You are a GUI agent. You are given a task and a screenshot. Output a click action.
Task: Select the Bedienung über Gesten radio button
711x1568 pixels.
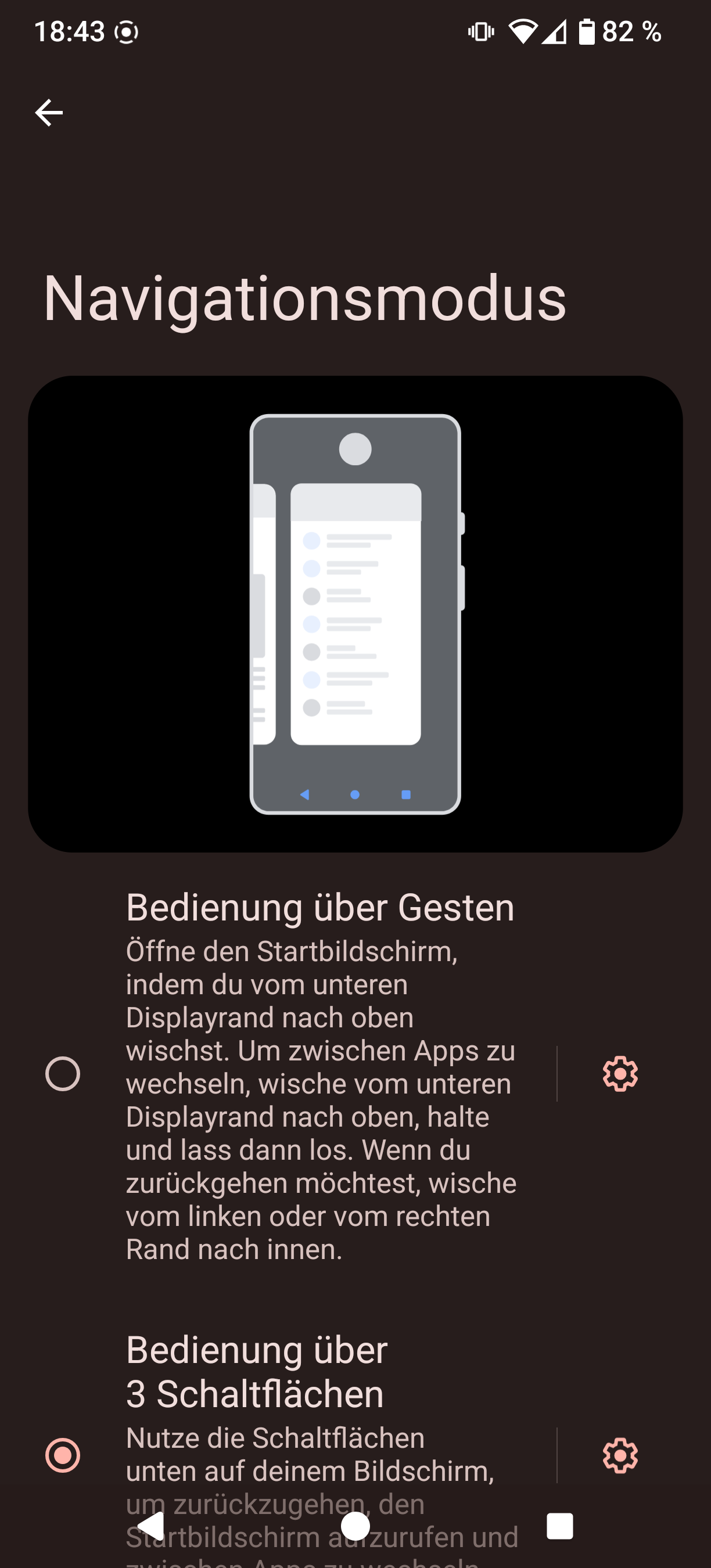point(63,1074)
